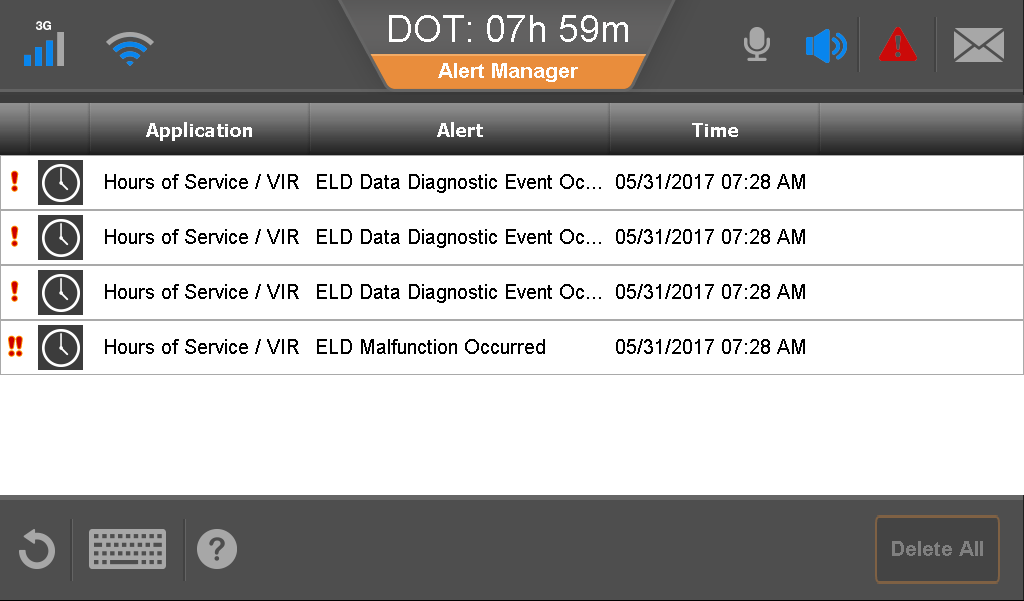1024x601 pixels.
Task: Tap the microphone icon
Action: pyautogui.click(x=758, y=45)
